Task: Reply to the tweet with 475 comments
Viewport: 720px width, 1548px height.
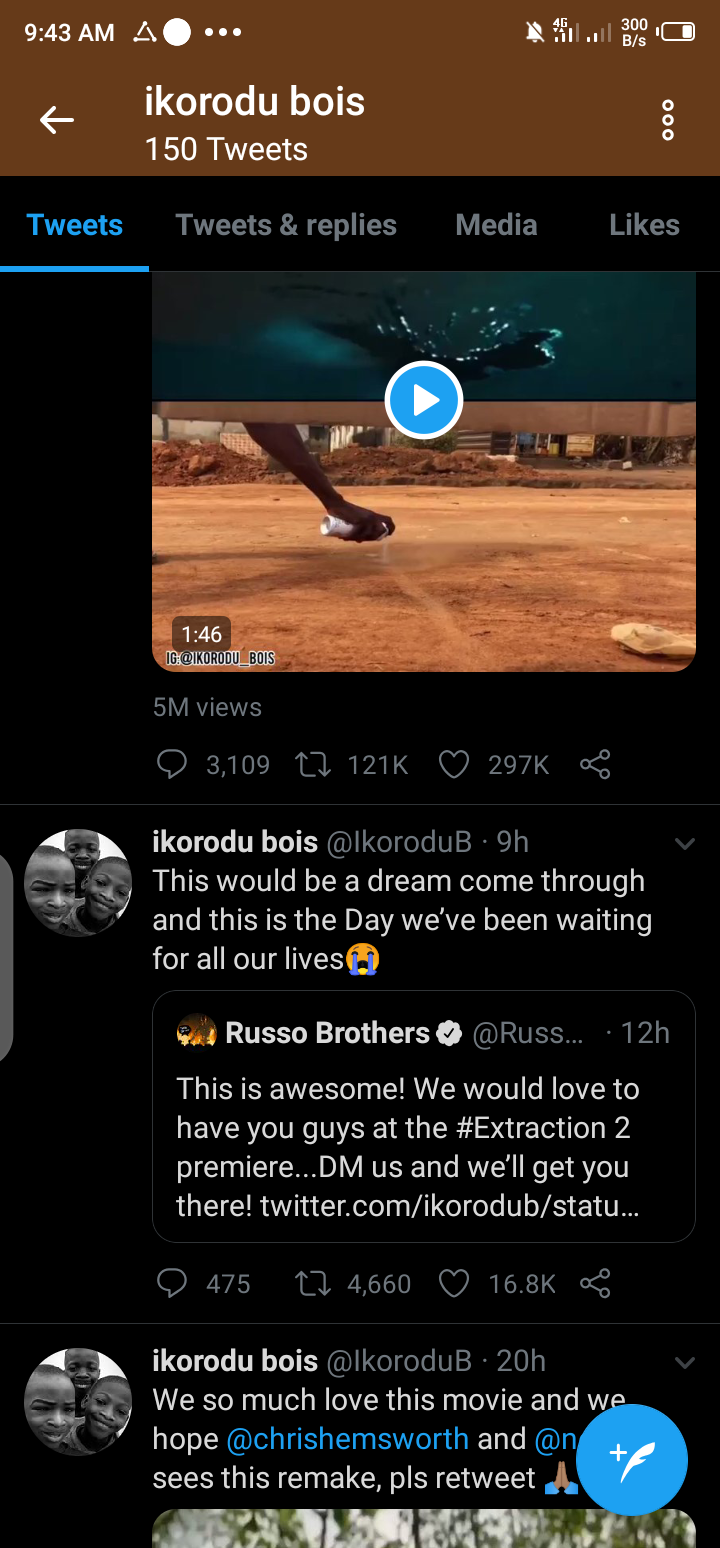Action: (173, 1283)
